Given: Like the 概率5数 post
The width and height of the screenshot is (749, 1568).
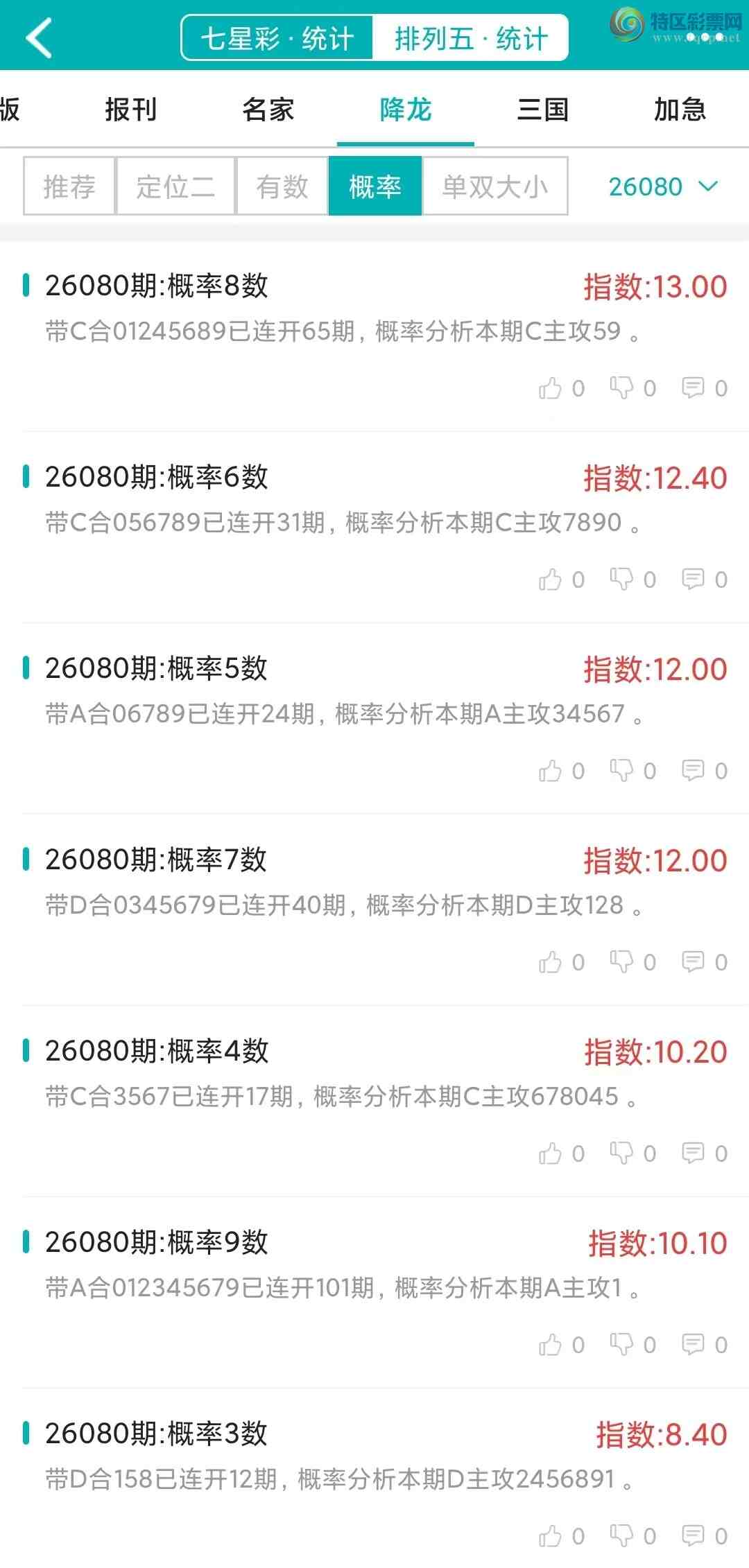Looking at the screenshot, I should click(x=551, y=771).
